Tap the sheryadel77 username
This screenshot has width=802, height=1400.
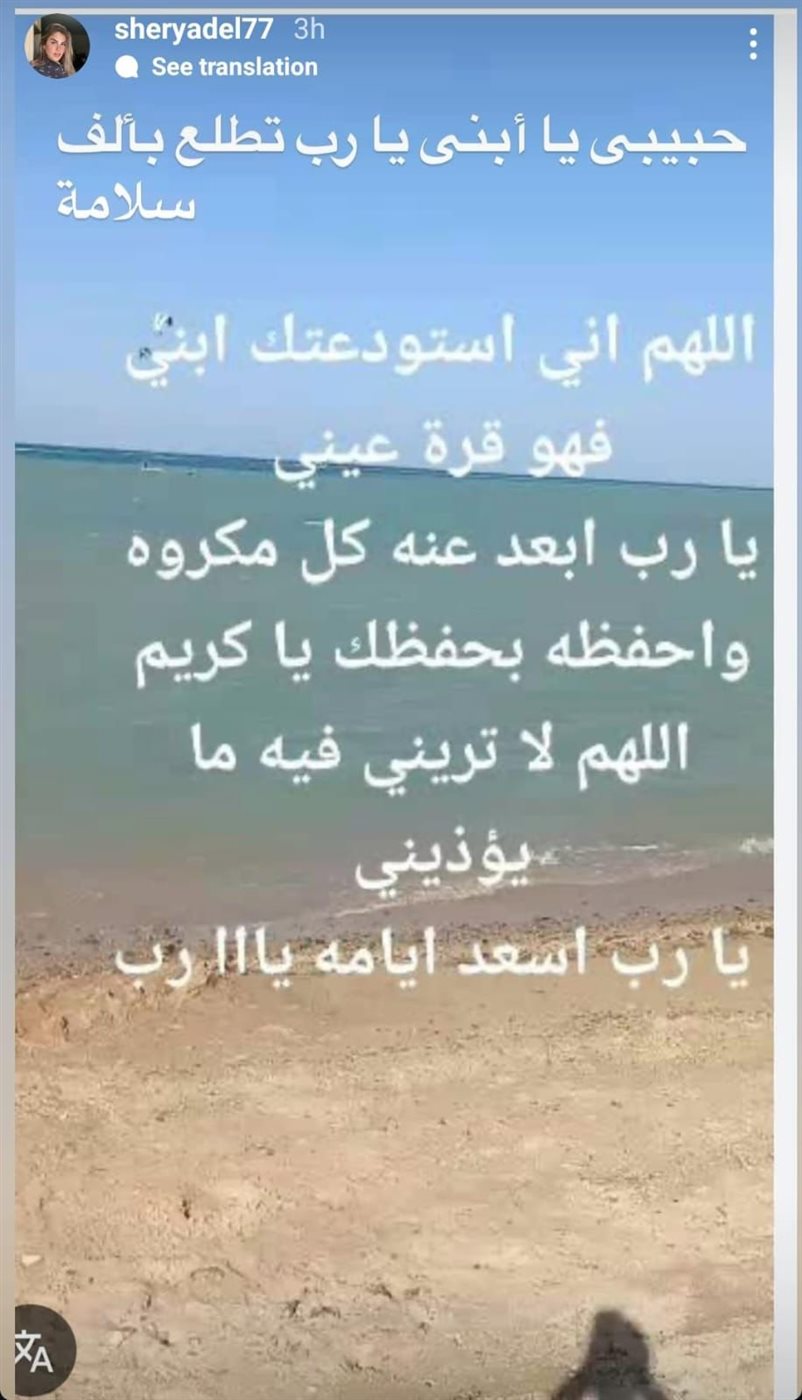[x=193, y=30]
